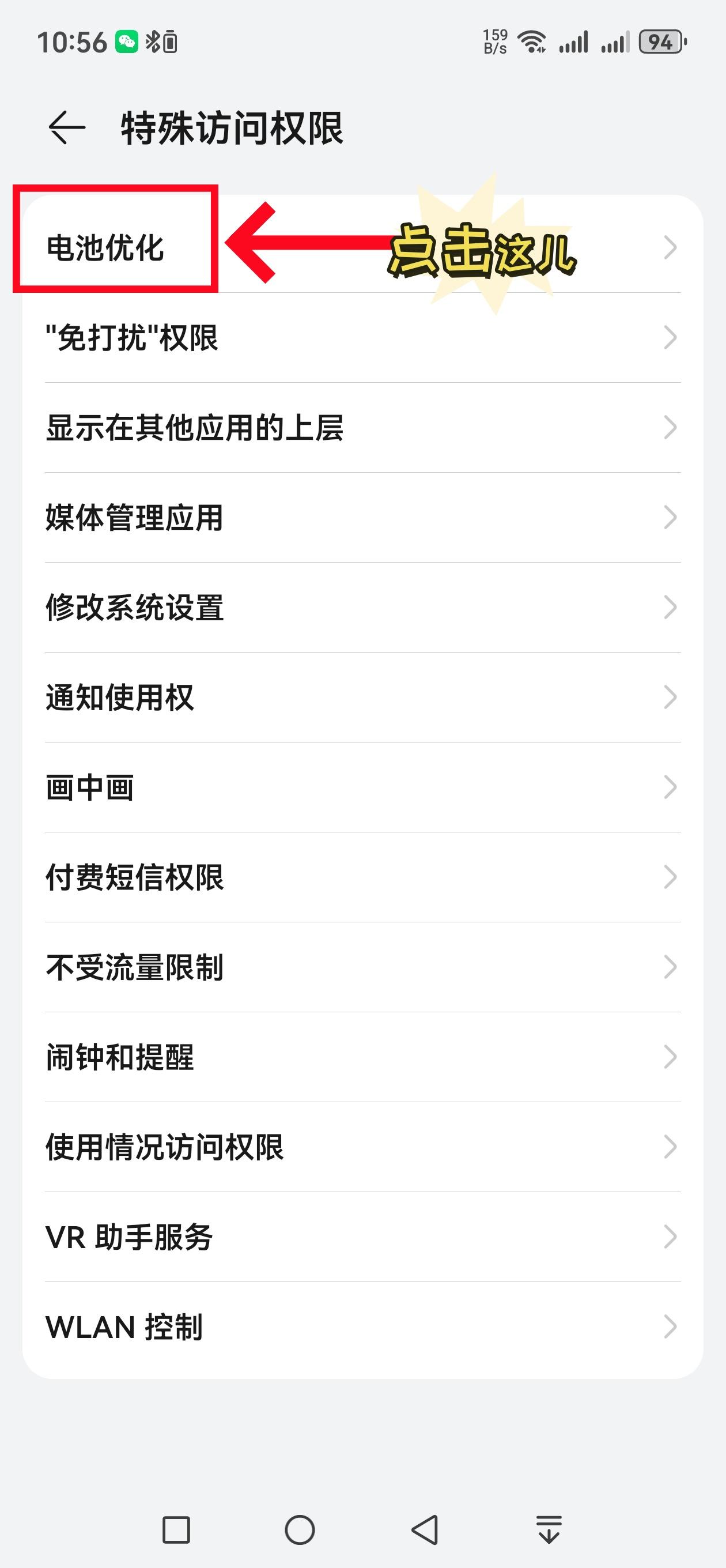Open 媒体管理应用 option
726x1568 pixels.
362,518
